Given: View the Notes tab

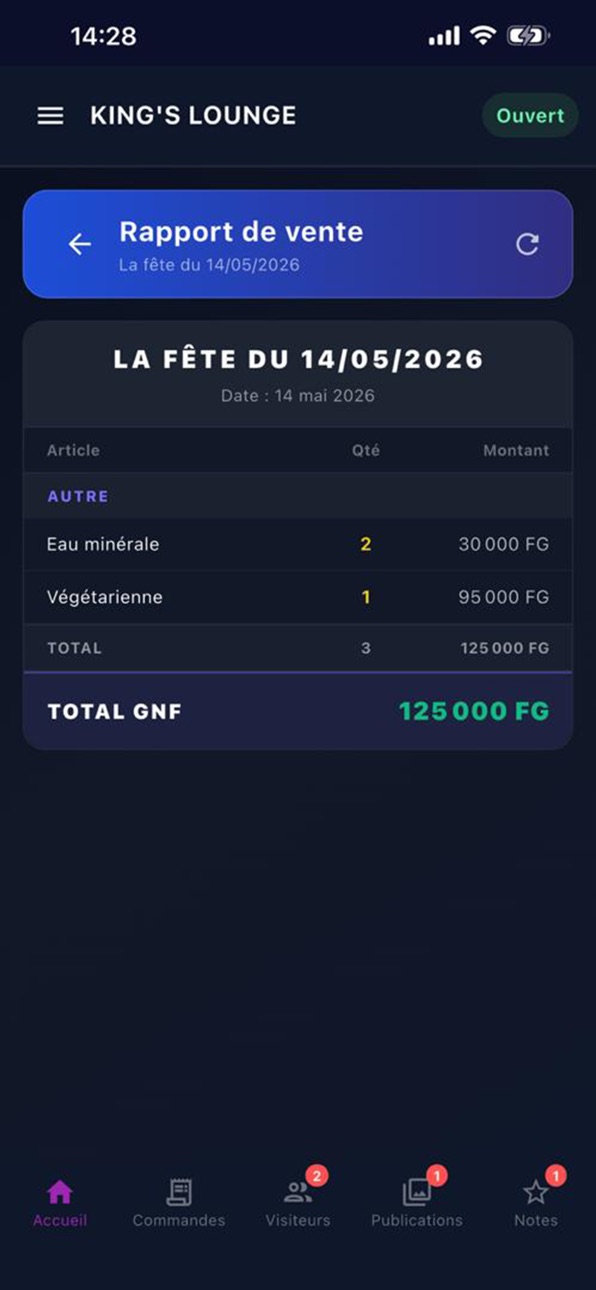Looking at the screenshot, I should tap(536, 1202).
